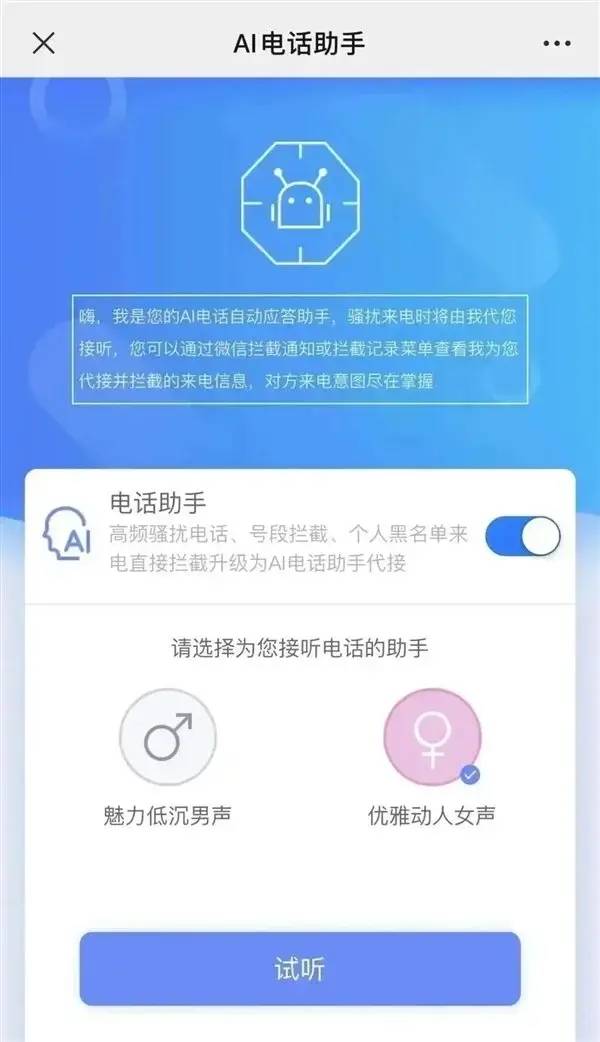Turn off the 电话助手 switch

pos(523,536)
